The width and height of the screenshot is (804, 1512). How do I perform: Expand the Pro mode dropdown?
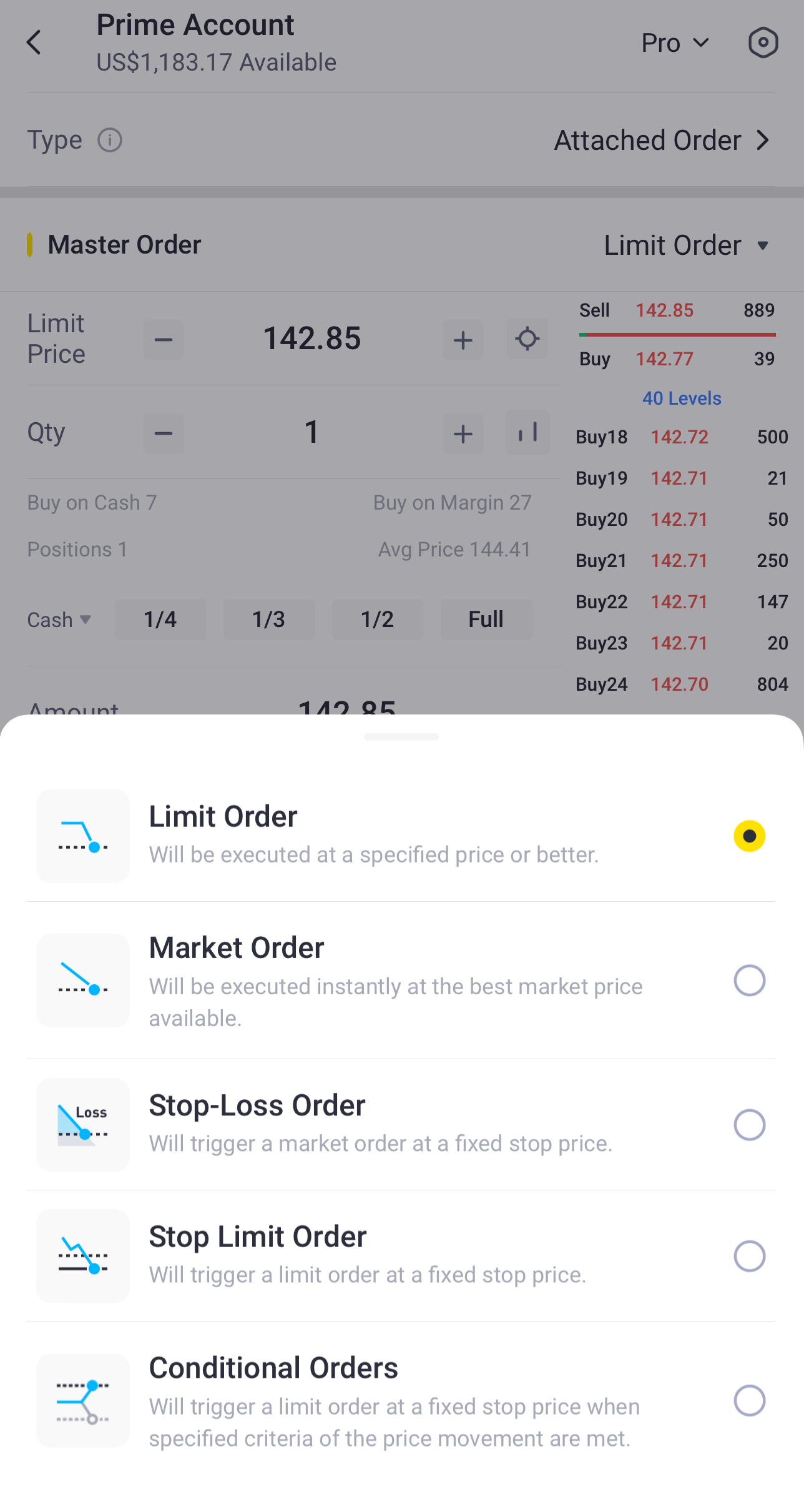(675, 43)
